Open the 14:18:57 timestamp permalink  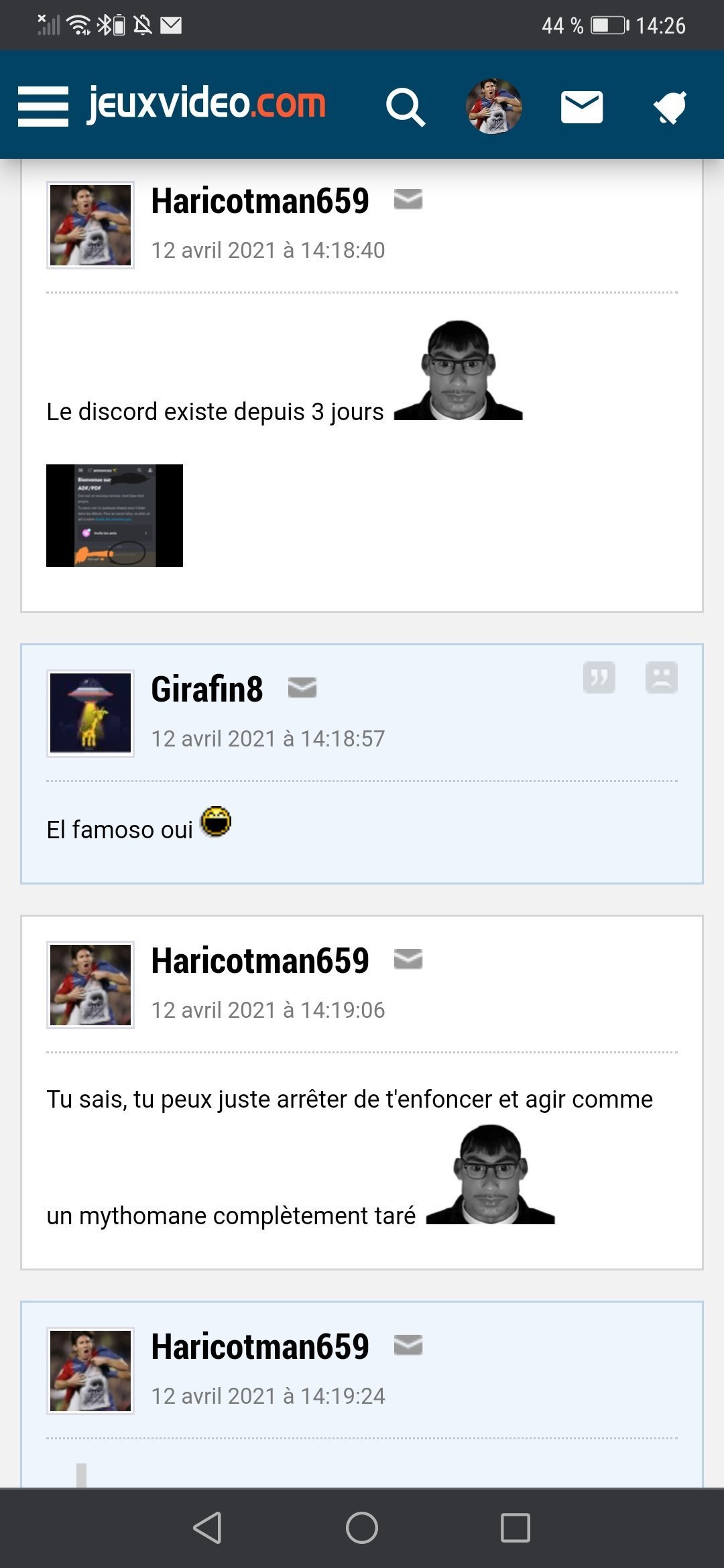[x=268, y=738]
